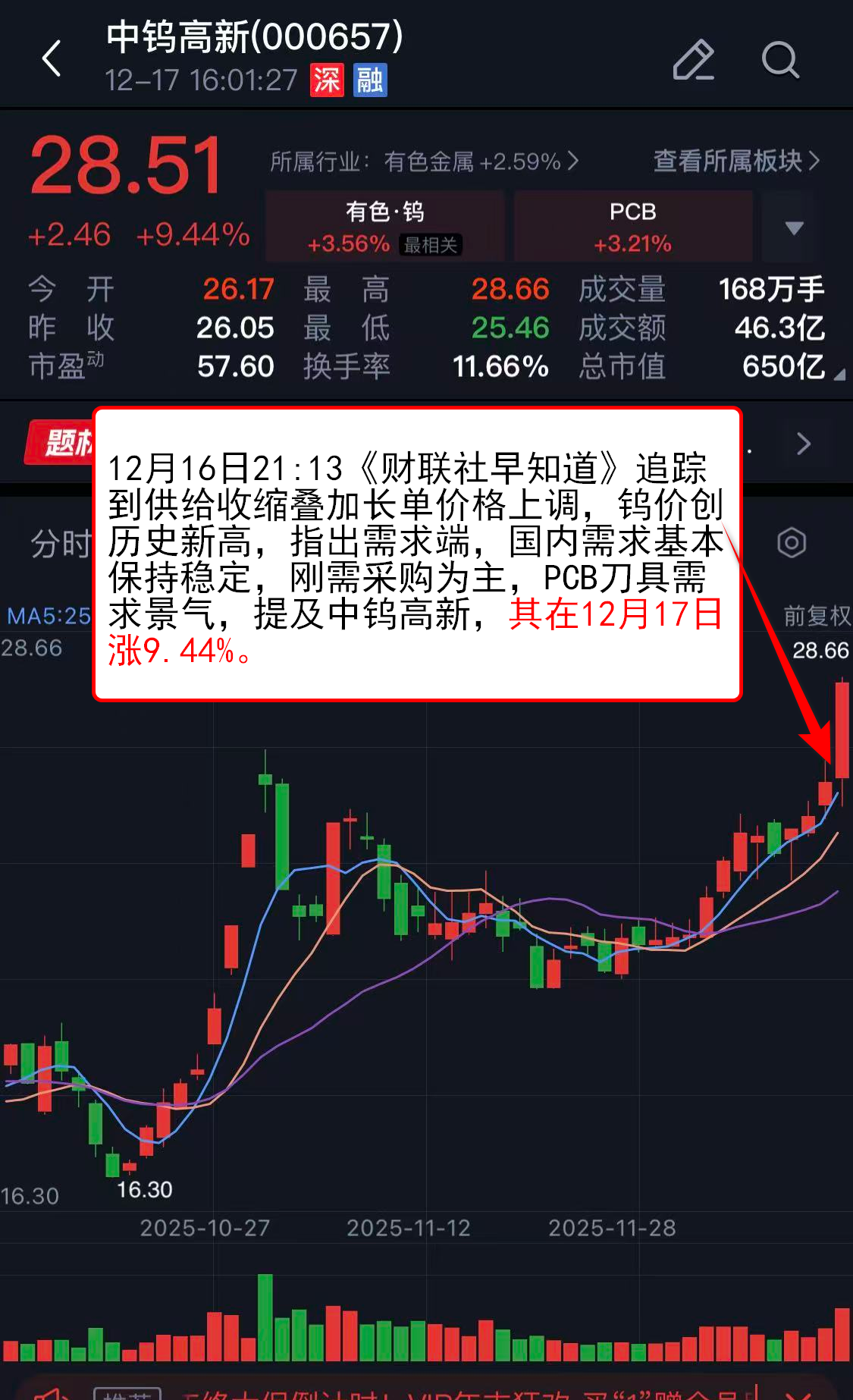The height and width of the screenshot is (1400, 853).
Task: Open 查看所属板块
Action: click(x=735, y=161)
